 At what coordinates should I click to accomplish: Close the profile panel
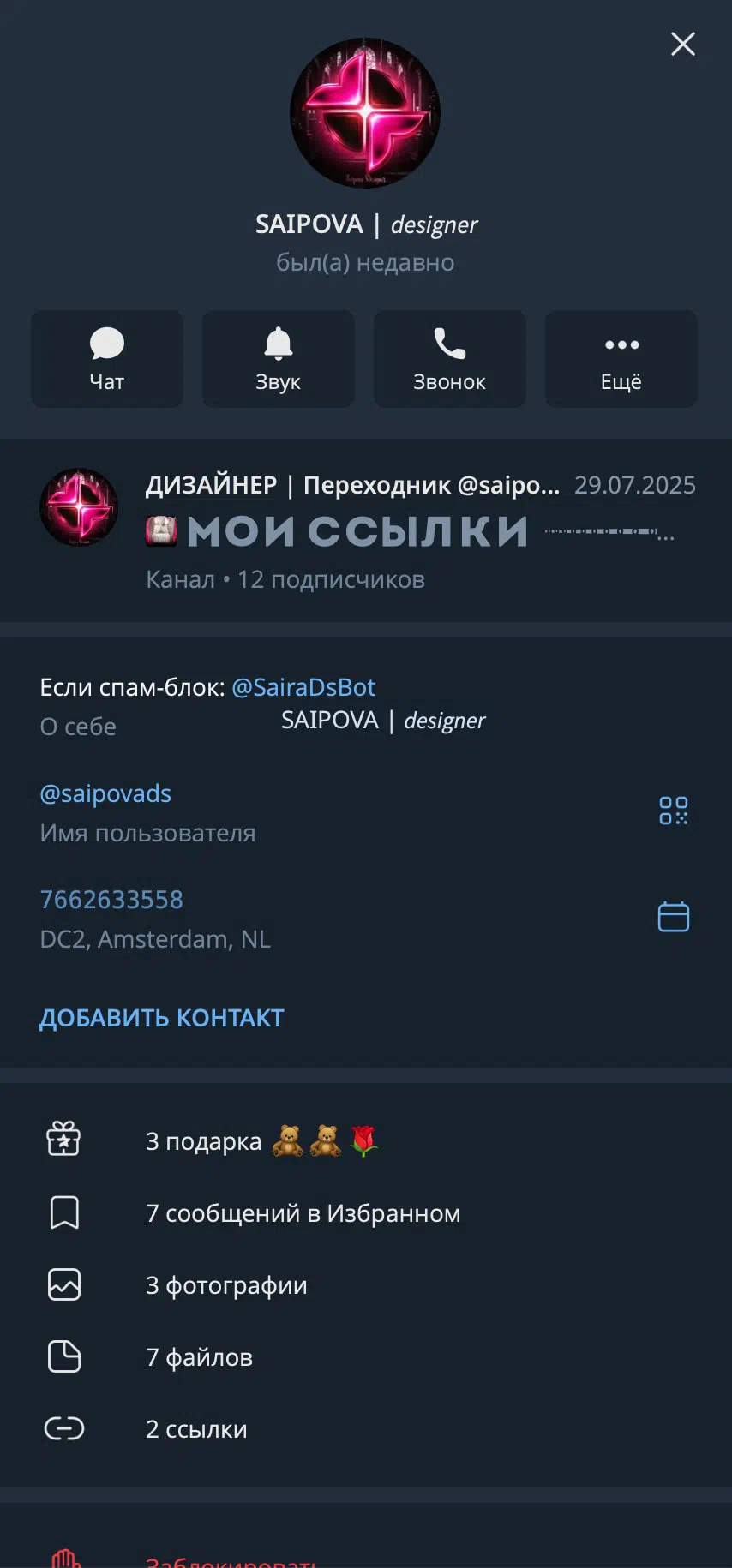(682, 44)
